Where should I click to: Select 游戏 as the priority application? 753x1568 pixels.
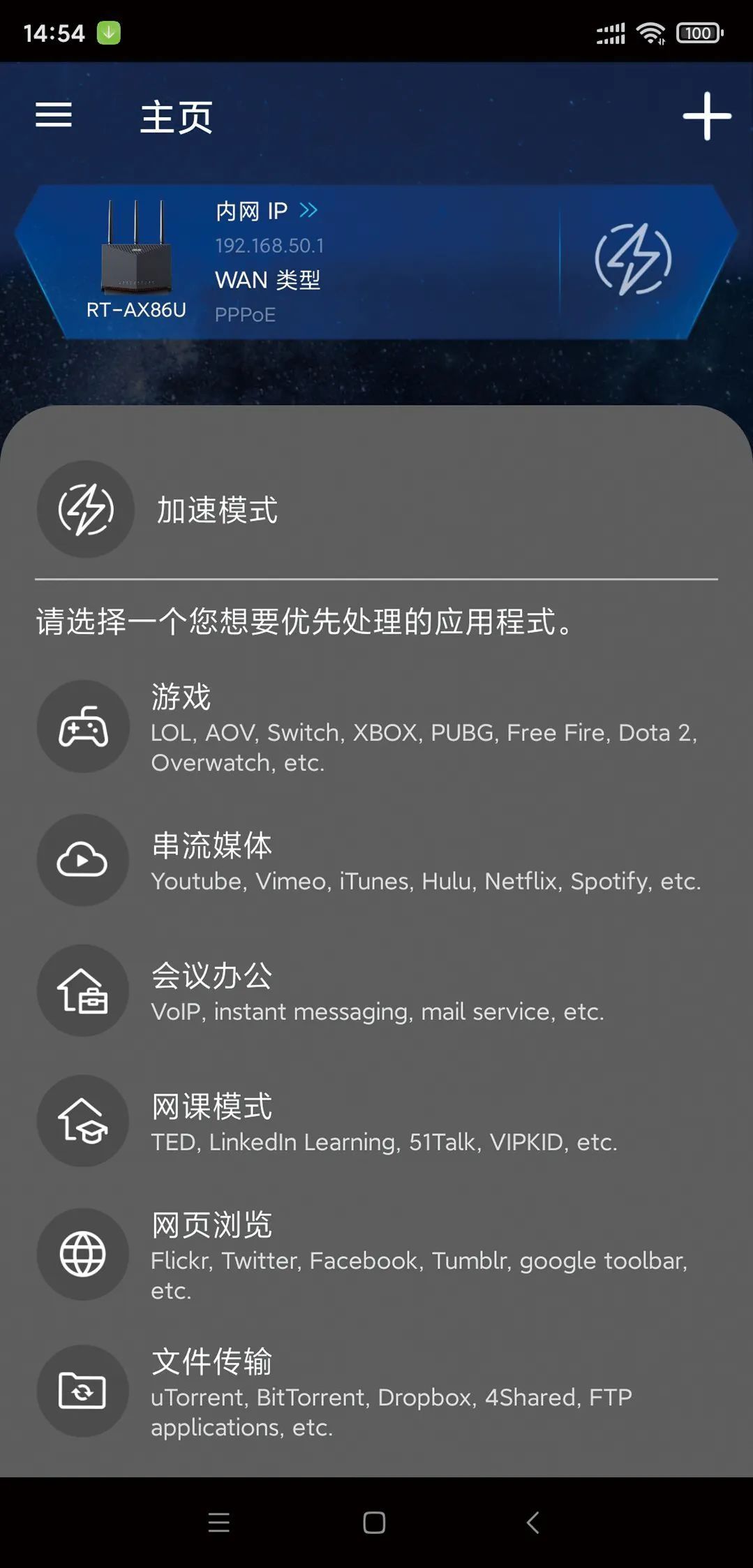[376, 727]
